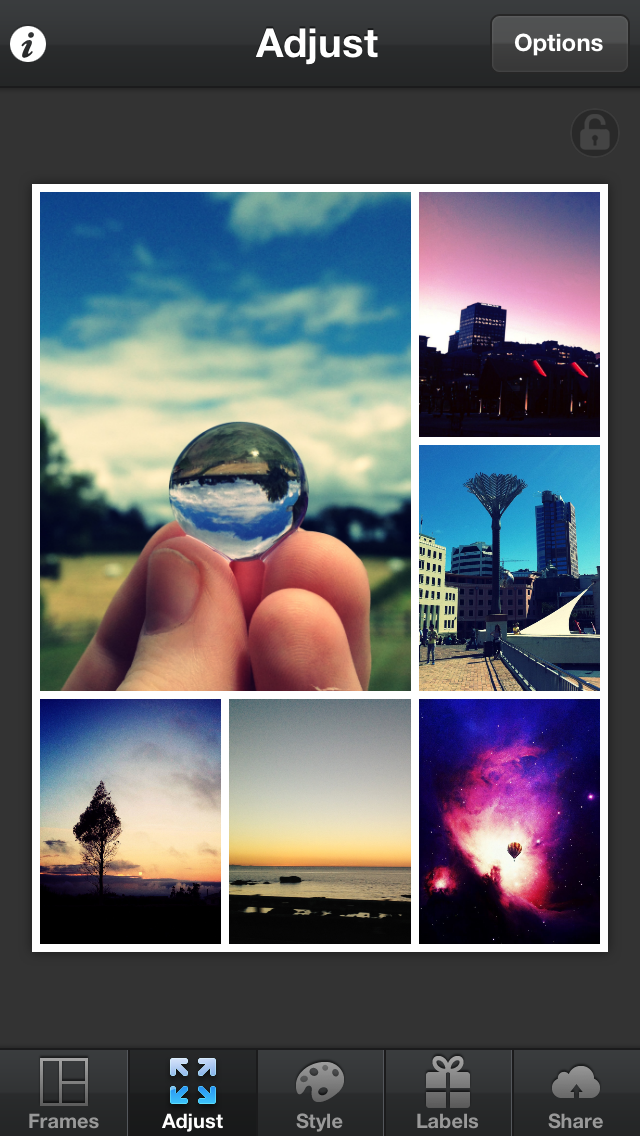Open the info icon
The height and width of the screenshot is (1136, 640).
coord(28,44)
